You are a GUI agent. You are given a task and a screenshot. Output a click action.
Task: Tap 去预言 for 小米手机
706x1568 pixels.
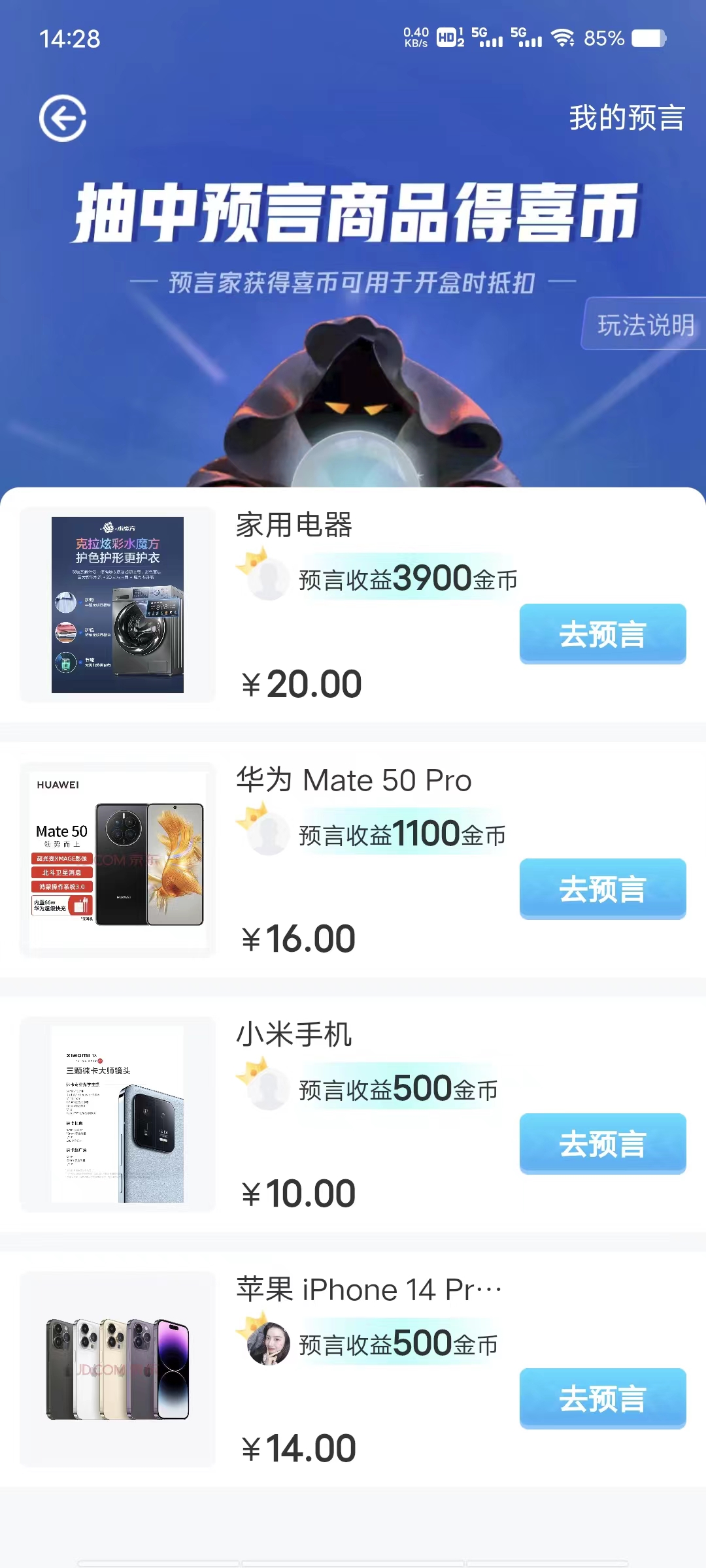(602, 1143)
